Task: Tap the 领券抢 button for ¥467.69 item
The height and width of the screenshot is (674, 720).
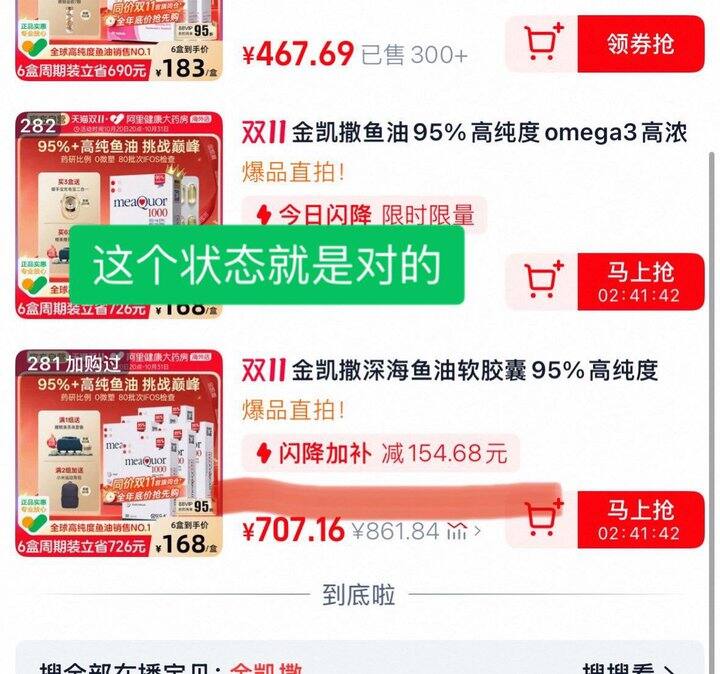Action: pyautogui.click(x=641, y=44)
